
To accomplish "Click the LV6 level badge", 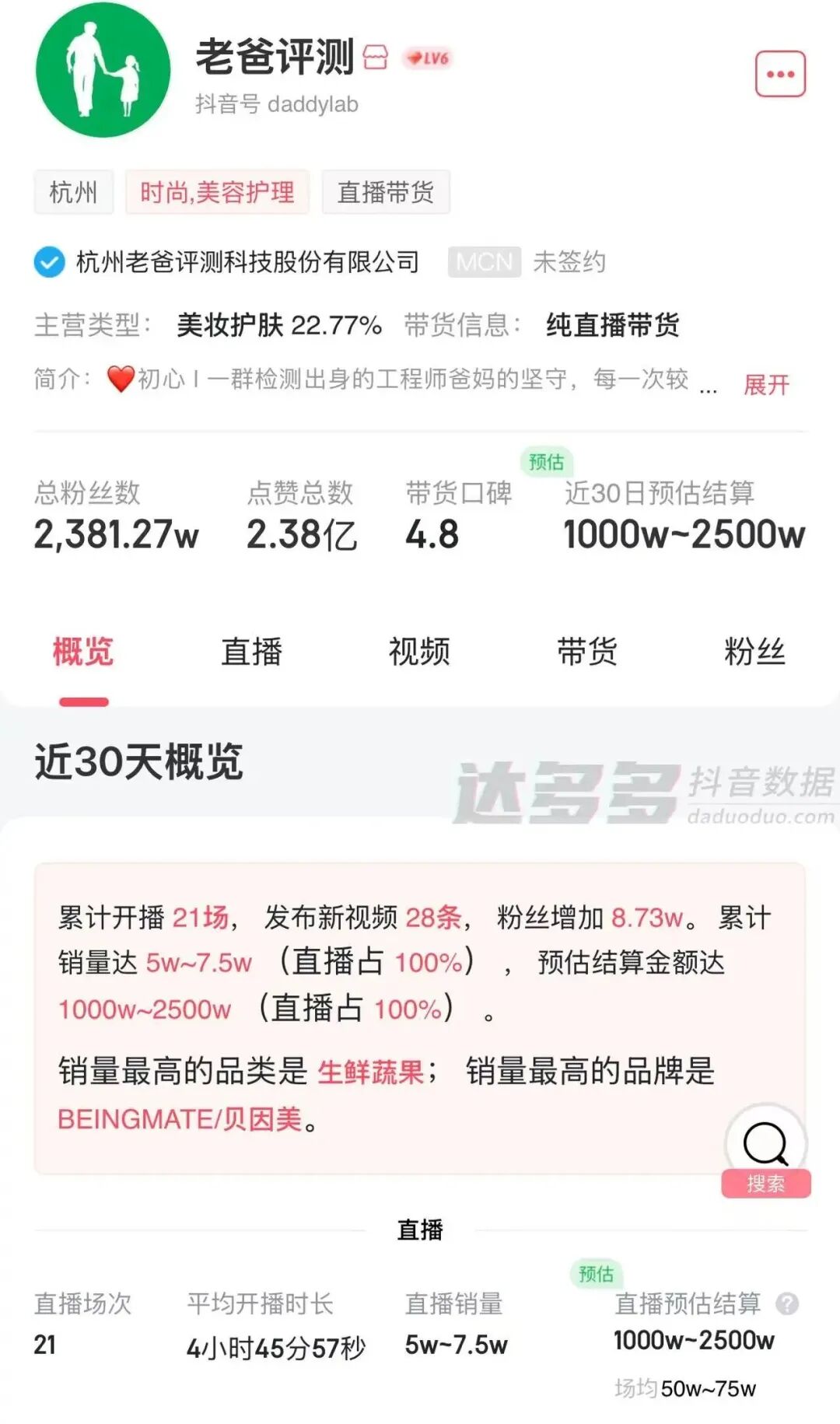I will [x=426, y=56].
